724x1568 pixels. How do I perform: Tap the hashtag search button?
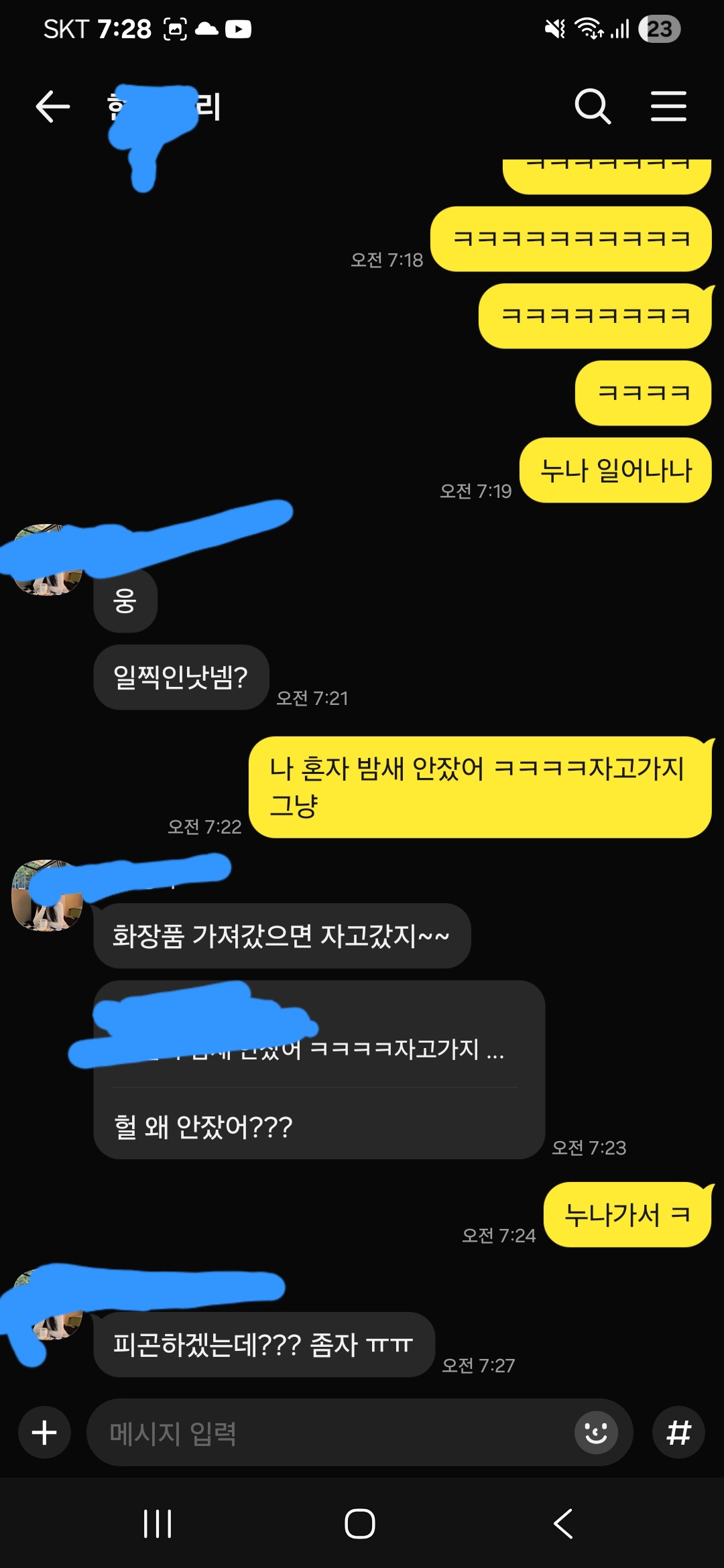pyautogui.click(x=678, y=1433)
